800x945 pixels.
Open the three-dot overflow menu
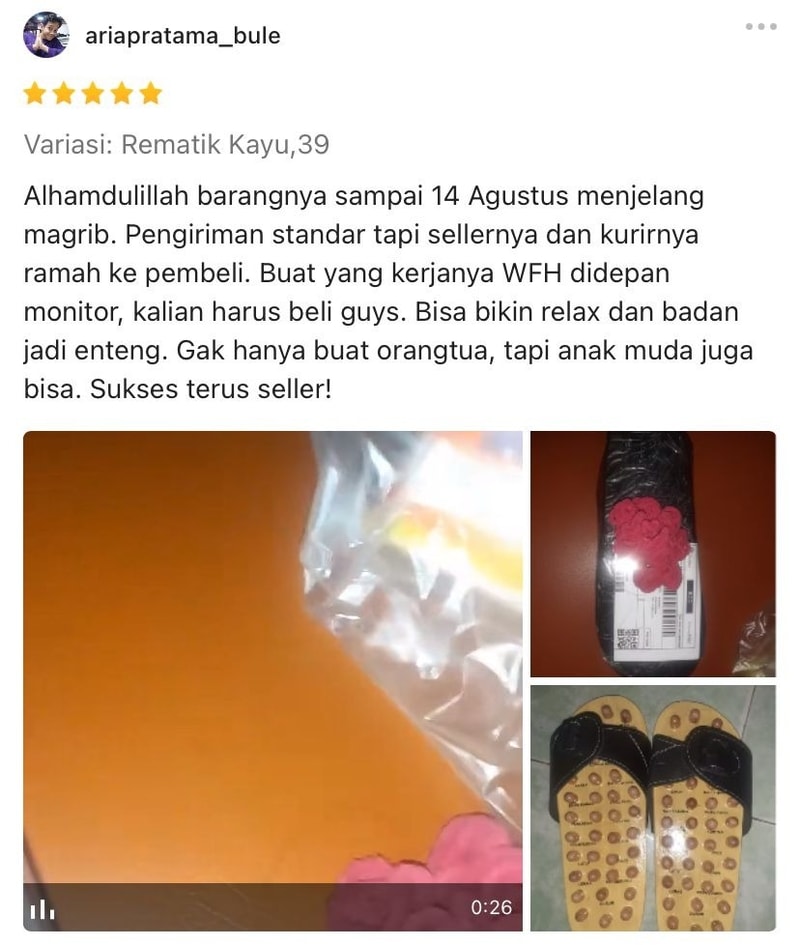761,27
